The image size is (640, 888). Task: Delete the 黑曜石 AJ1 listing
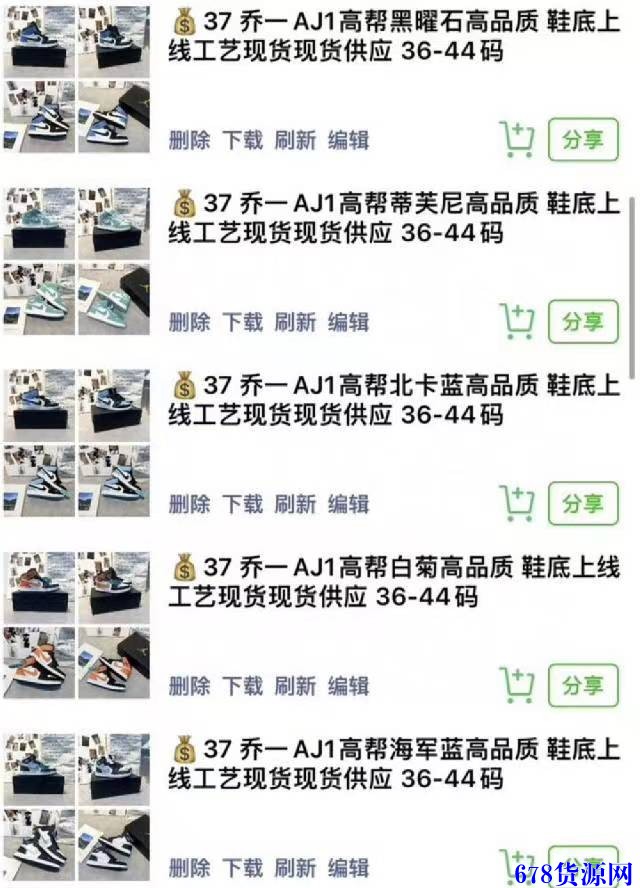click(x=189, y=140)
